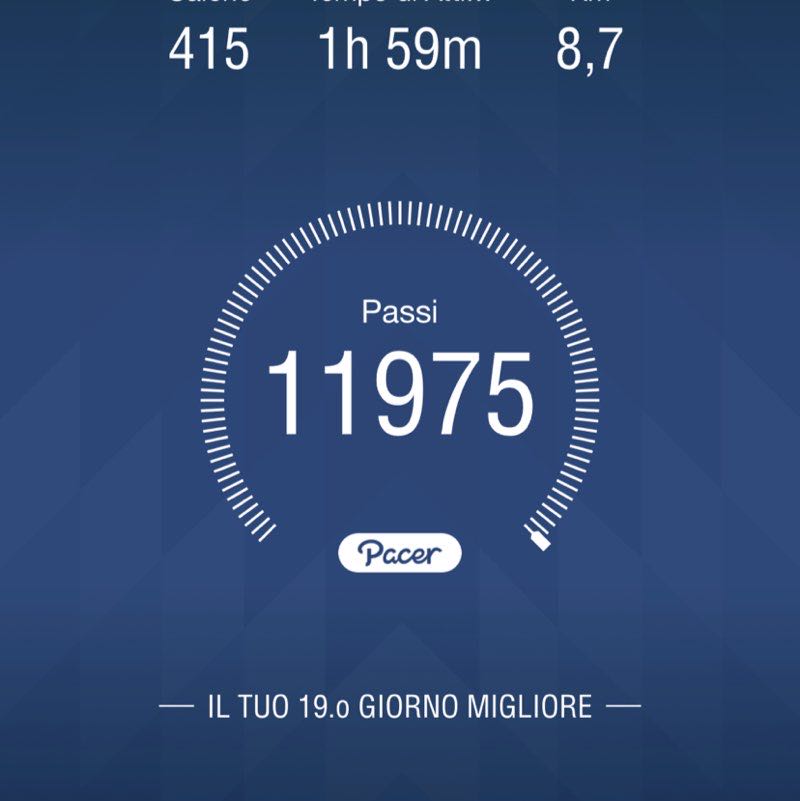Tap the Calorie stat icon area
This screenshot has width=800, height=801.
207,45
